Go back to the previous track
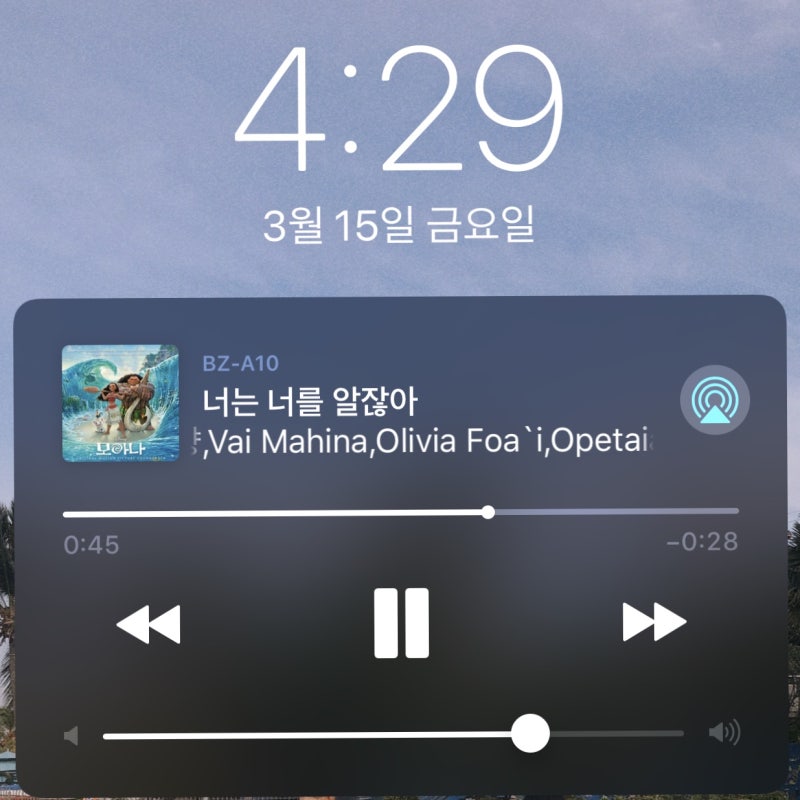This screenshot has width=800, height=800. click(x=148, y=624)
